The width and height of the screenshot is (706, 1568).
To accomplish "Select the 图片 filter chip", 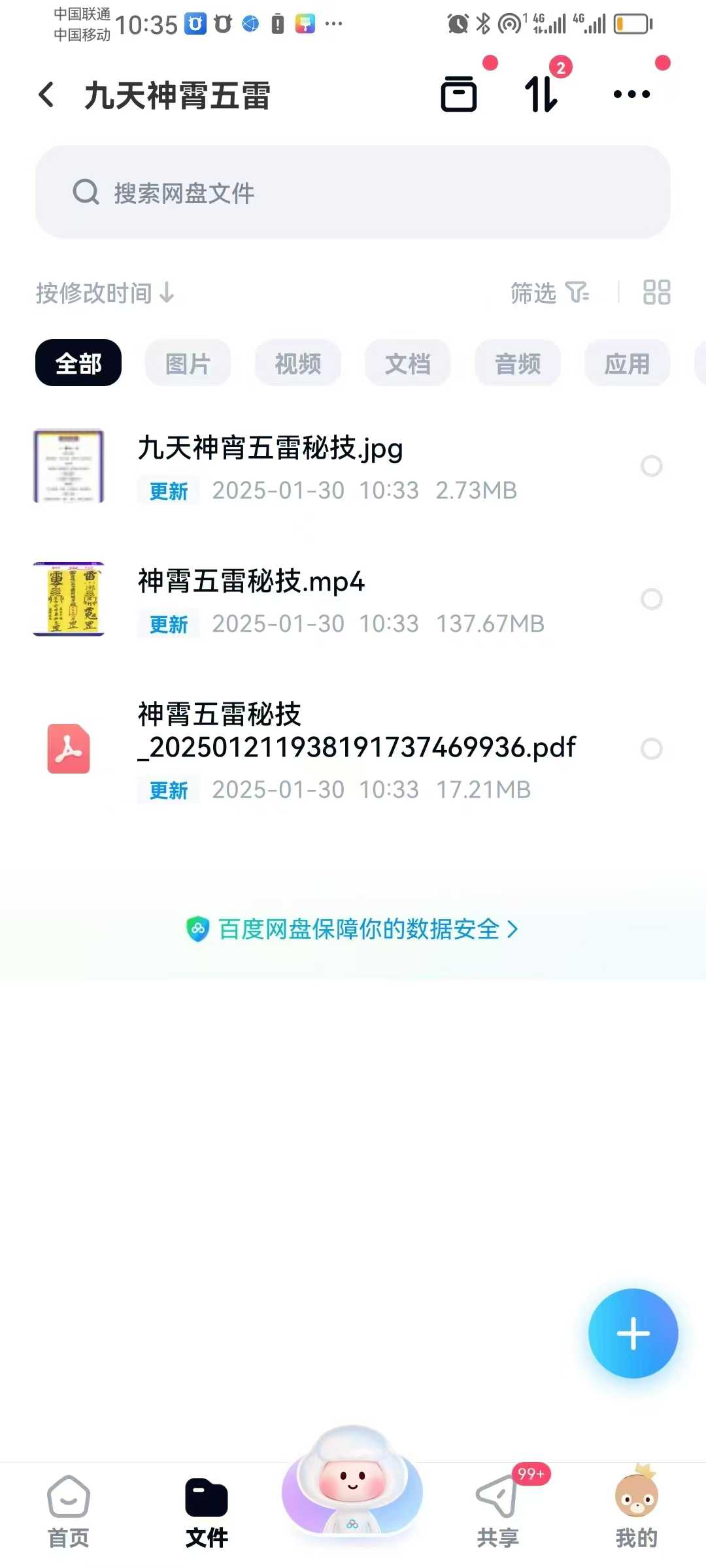I will pos(188,363).
